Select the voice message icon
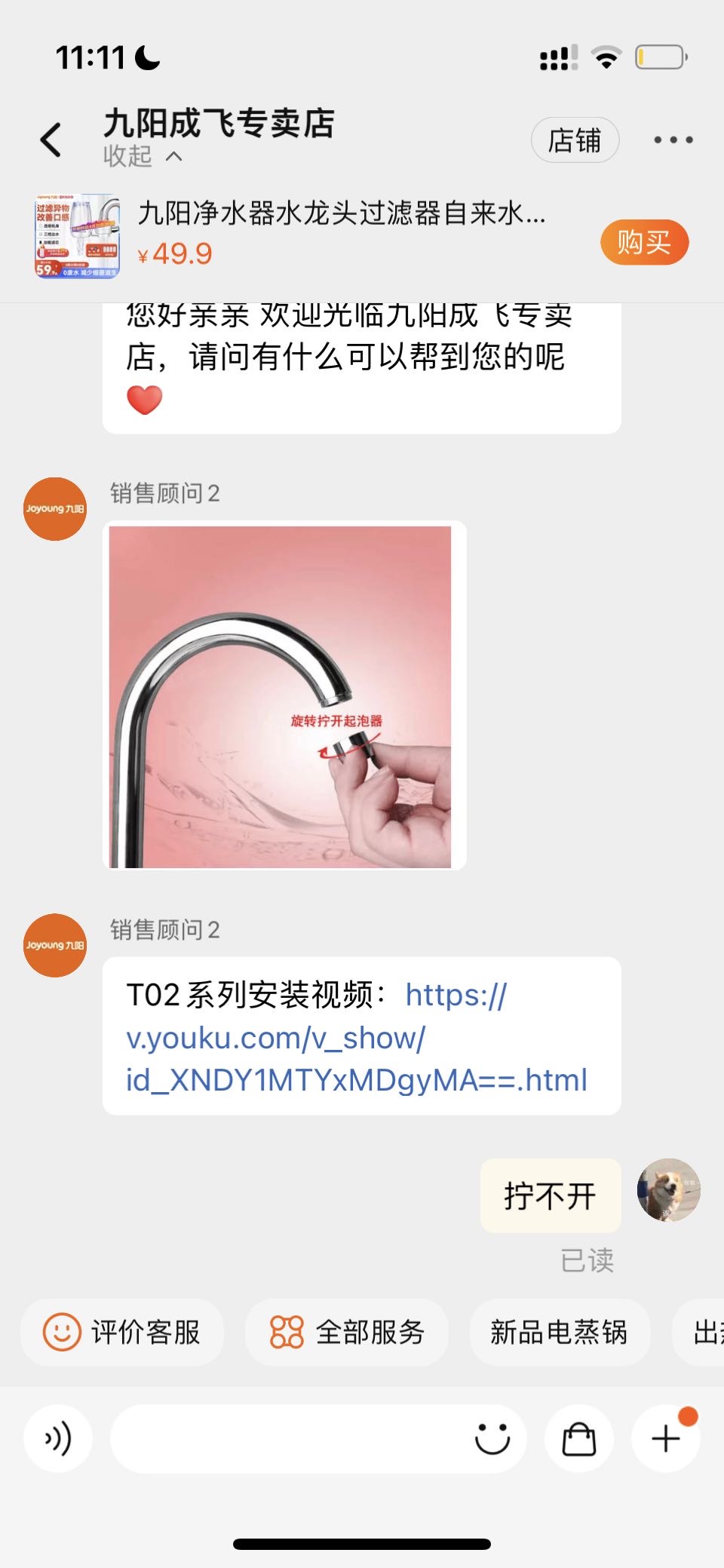 [57, 1438]
